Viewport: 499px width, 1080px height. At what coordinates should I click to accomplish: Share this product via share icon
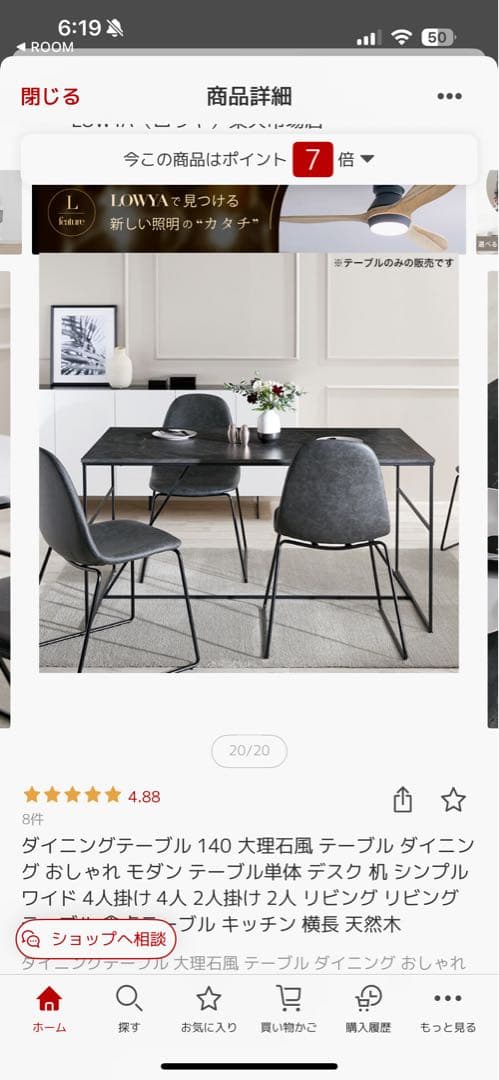(403, 800)
